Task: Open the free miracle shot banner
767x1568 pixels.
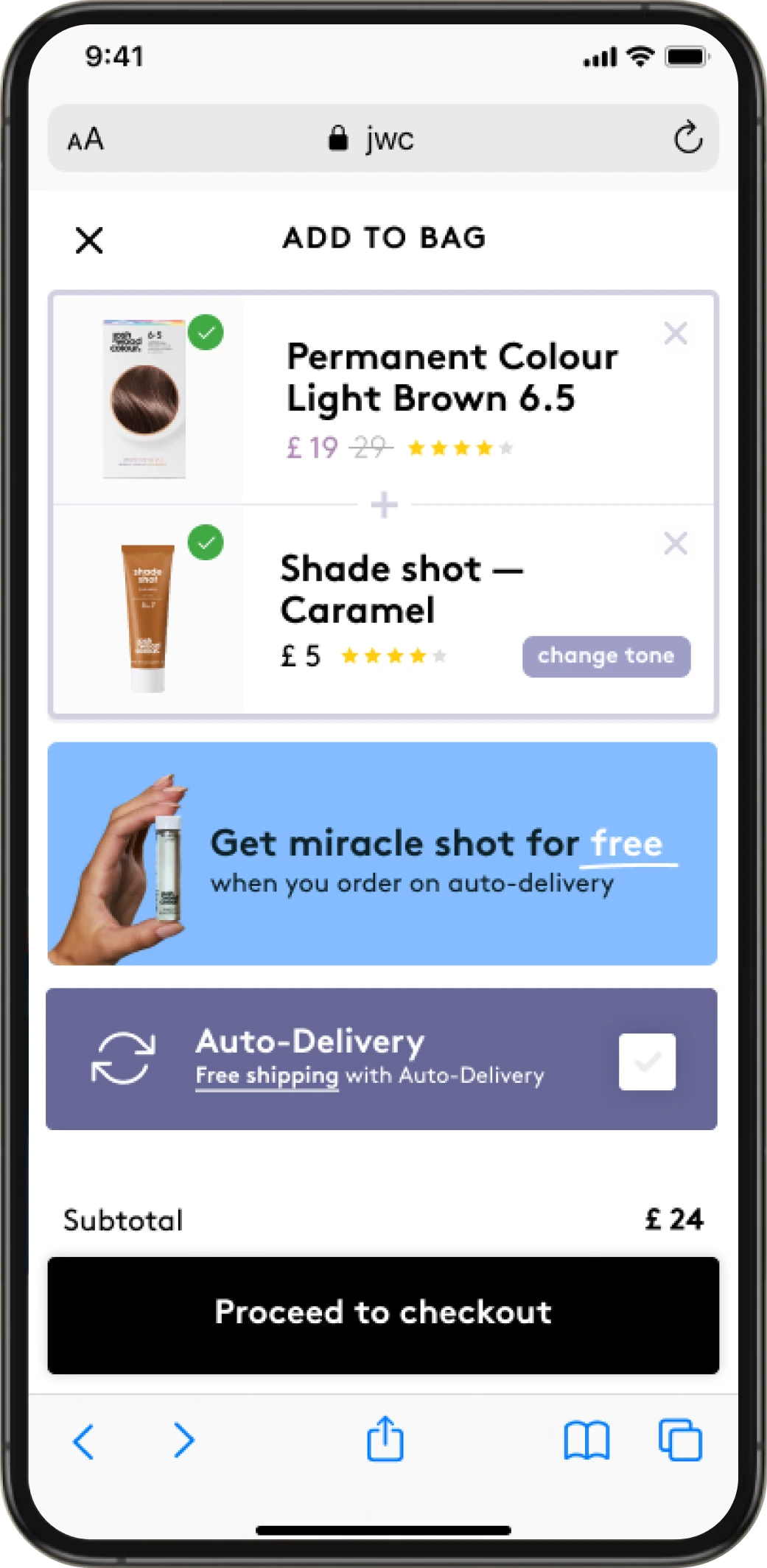Action: [382, 854]
